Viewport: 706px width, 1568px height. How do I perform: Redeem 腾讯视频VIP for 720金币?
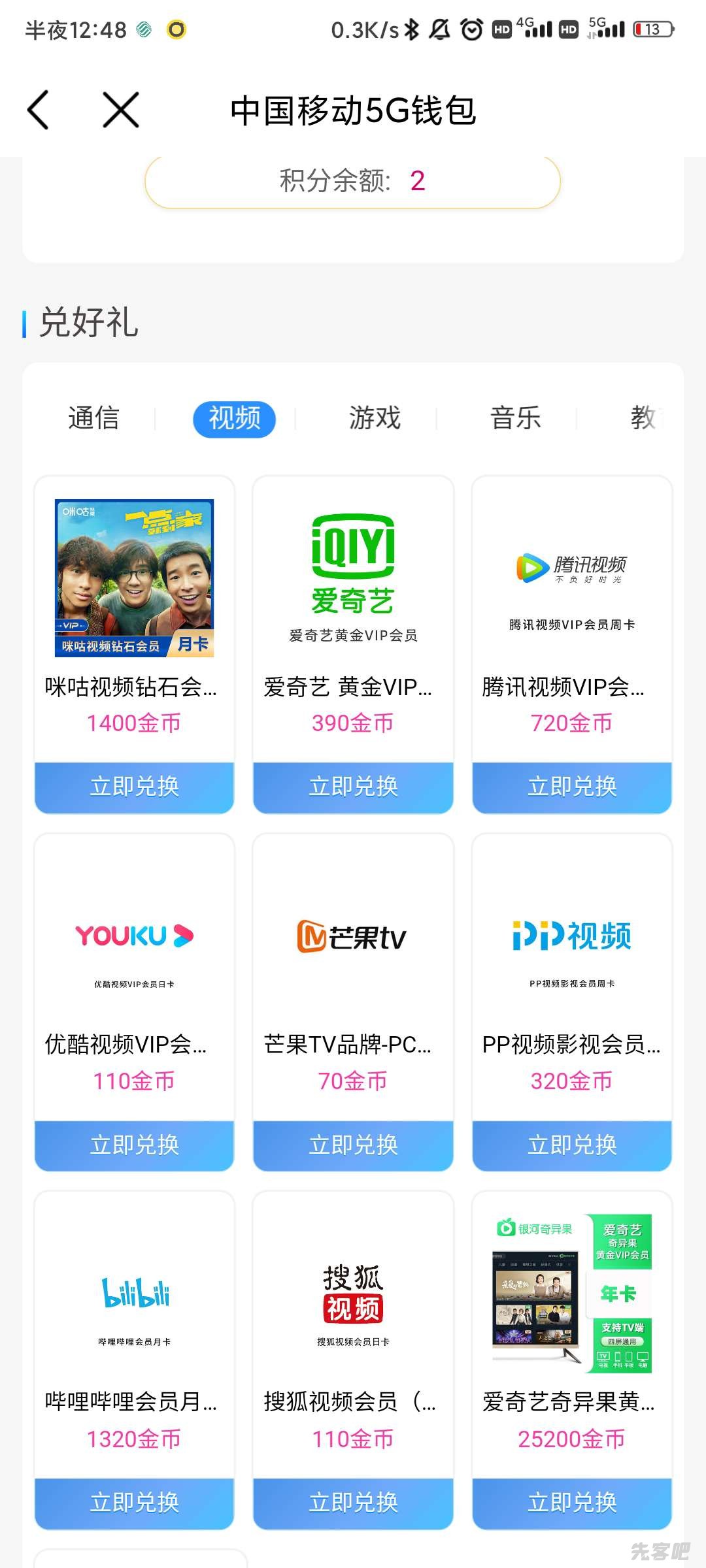tap(572, 787)
